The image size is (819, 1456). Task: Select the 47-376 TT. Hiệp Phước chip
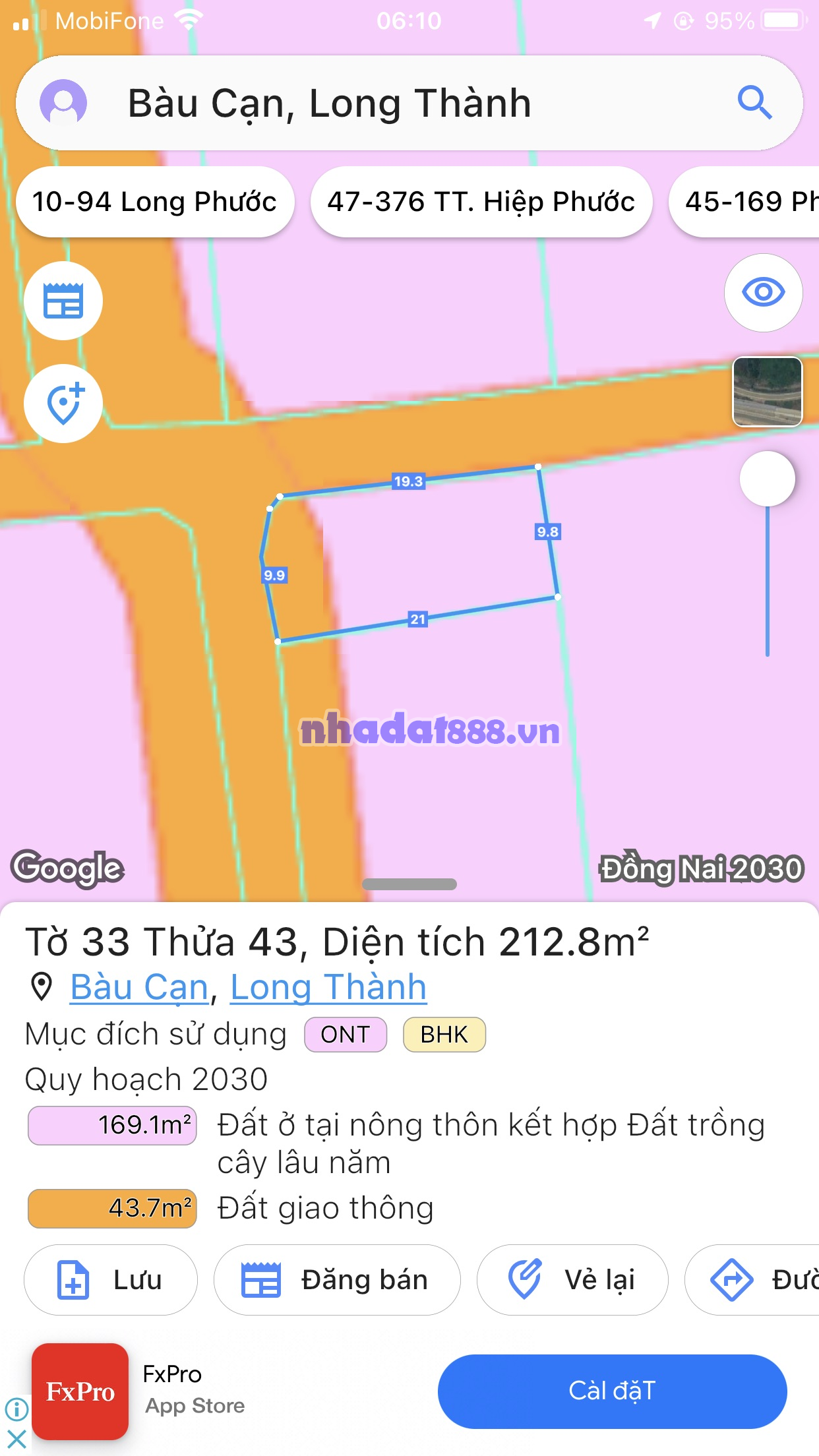[x=481, y=202]
